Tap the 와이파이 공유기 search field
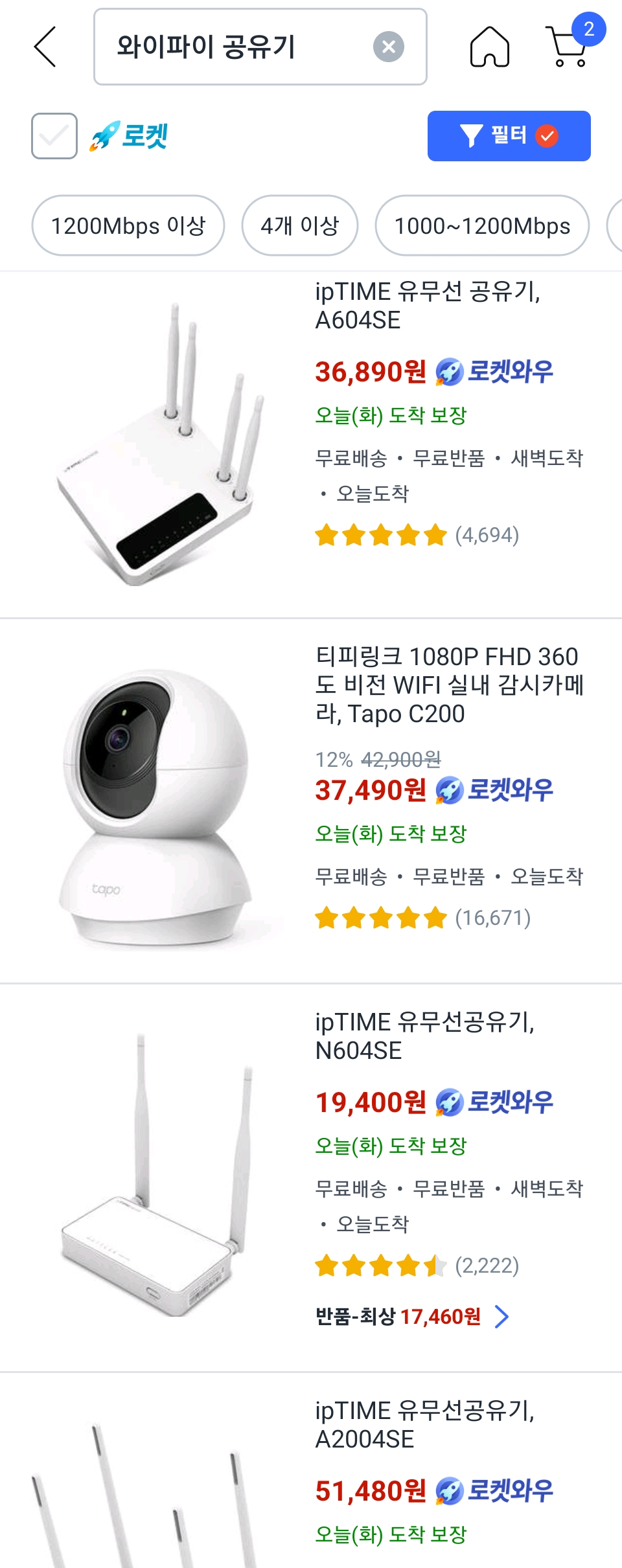This screenshot has width=622, height=1568. coord(233,47)
